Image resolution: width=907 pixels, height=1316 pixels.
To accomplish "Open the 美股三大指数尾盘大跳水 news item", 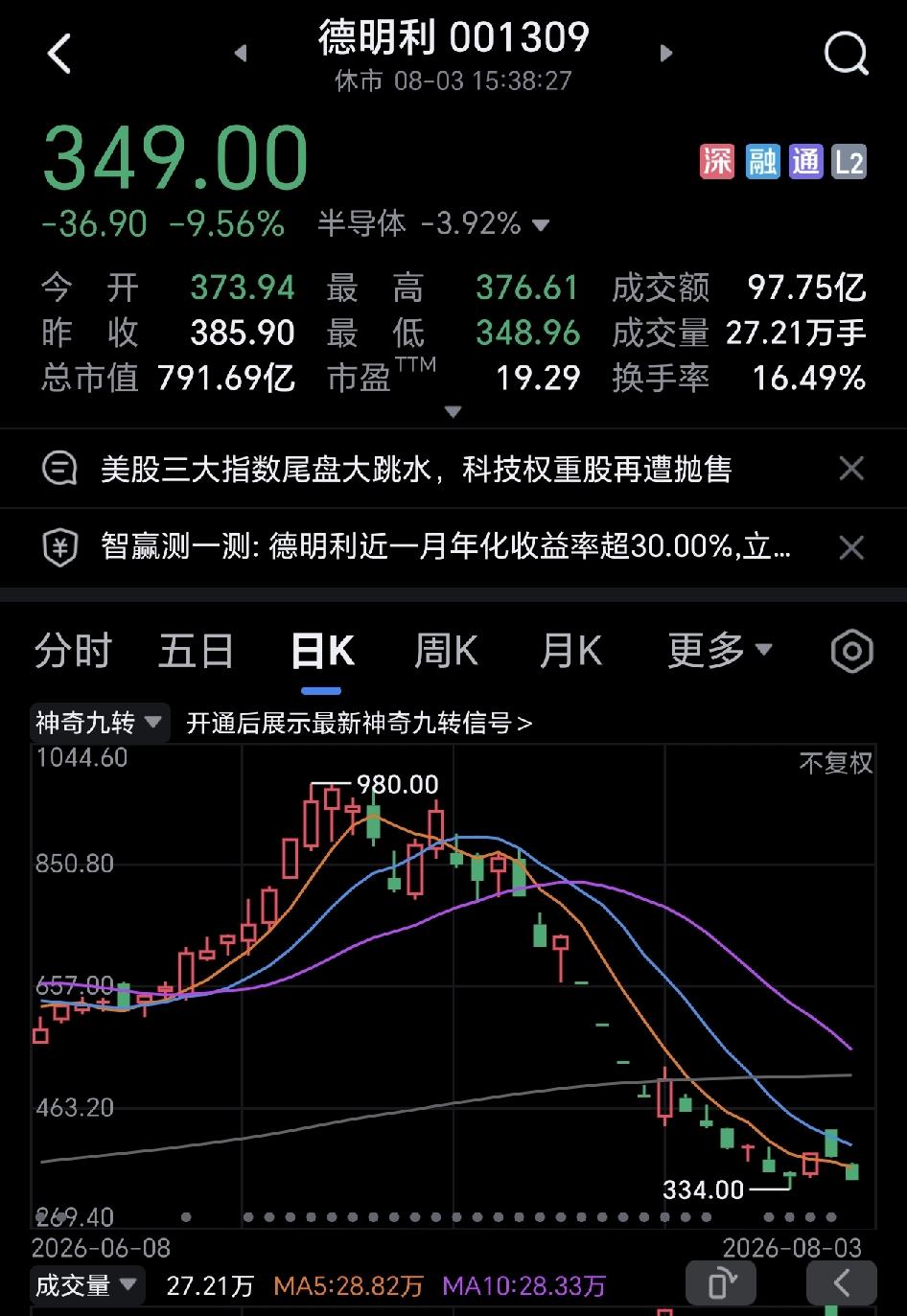I will [416, 469].
